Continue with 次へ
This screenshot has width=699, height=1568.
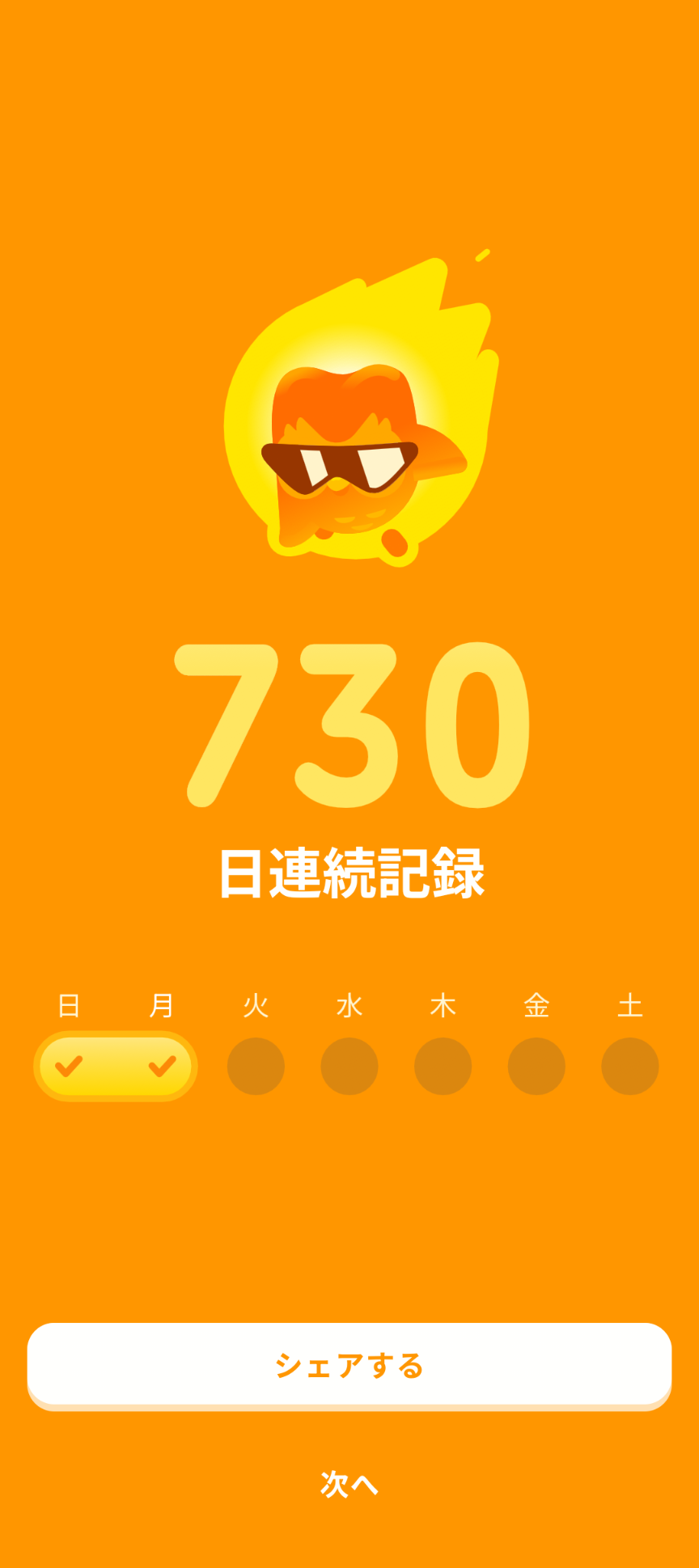(349, 1484)
